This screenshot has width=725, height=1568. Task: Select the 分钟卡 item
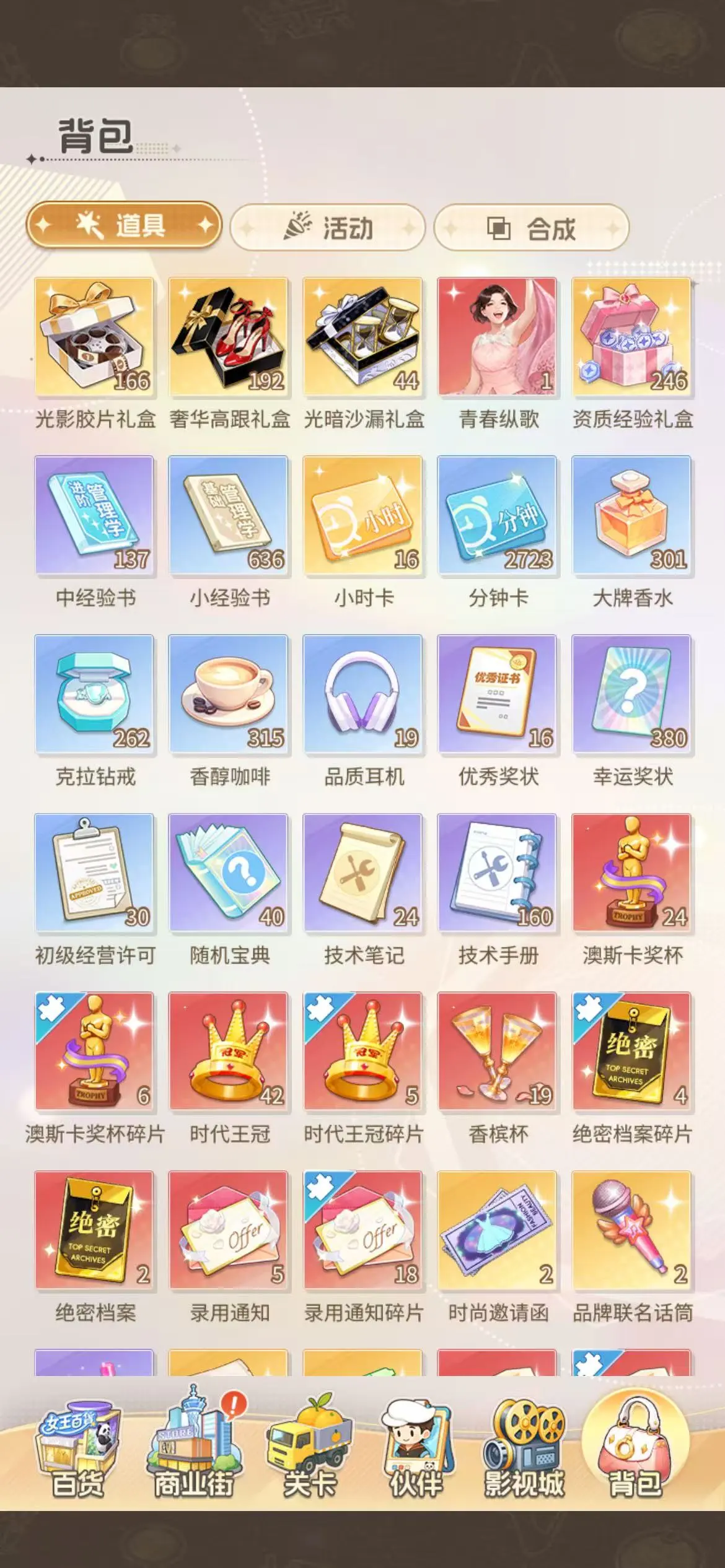tap(498, 515)
